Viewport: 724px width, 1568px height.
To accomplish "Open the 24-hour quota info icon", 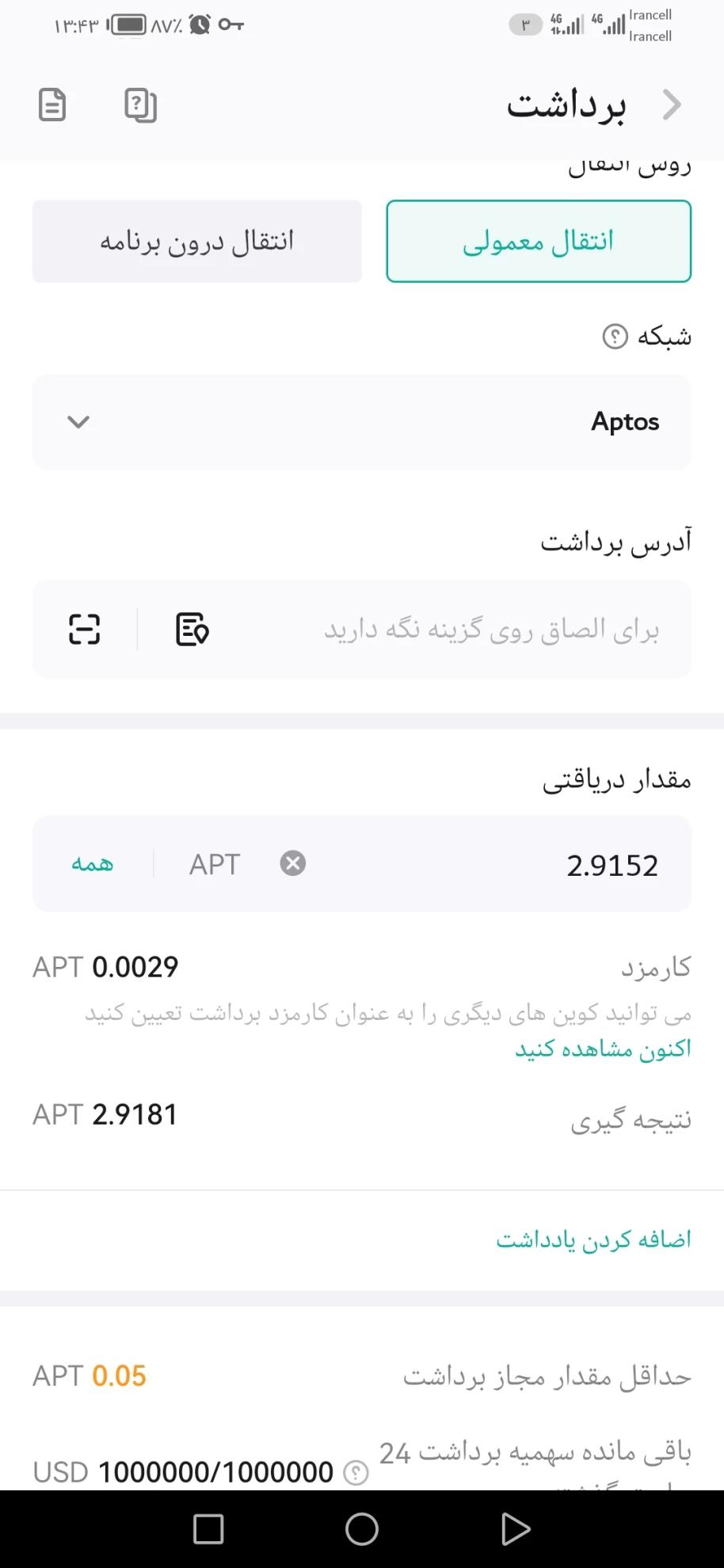I will tap(356, 1472).
